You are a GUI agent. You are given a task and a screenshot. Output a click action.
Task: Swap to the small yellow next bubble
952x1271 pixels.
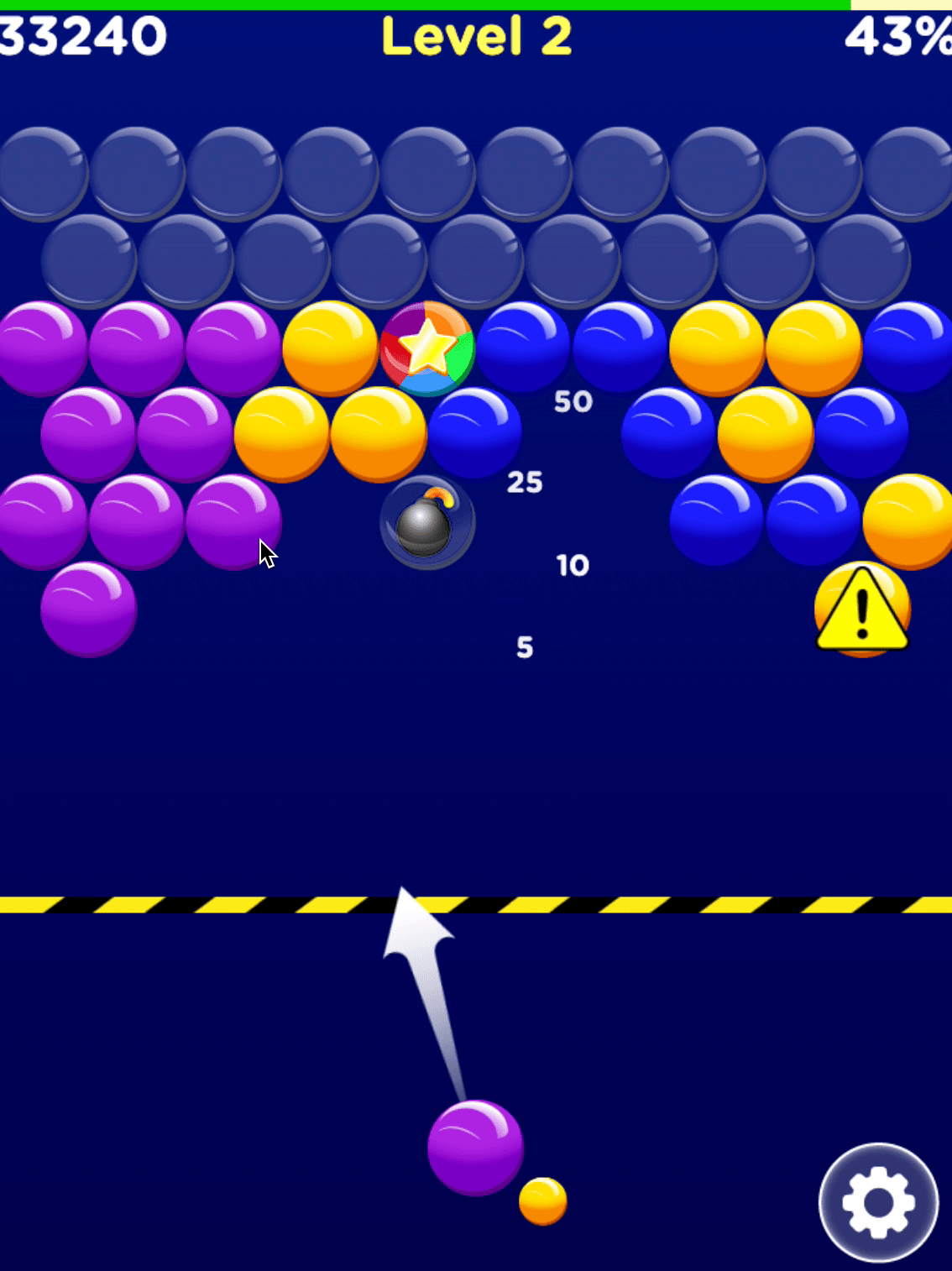[542, 1201]
